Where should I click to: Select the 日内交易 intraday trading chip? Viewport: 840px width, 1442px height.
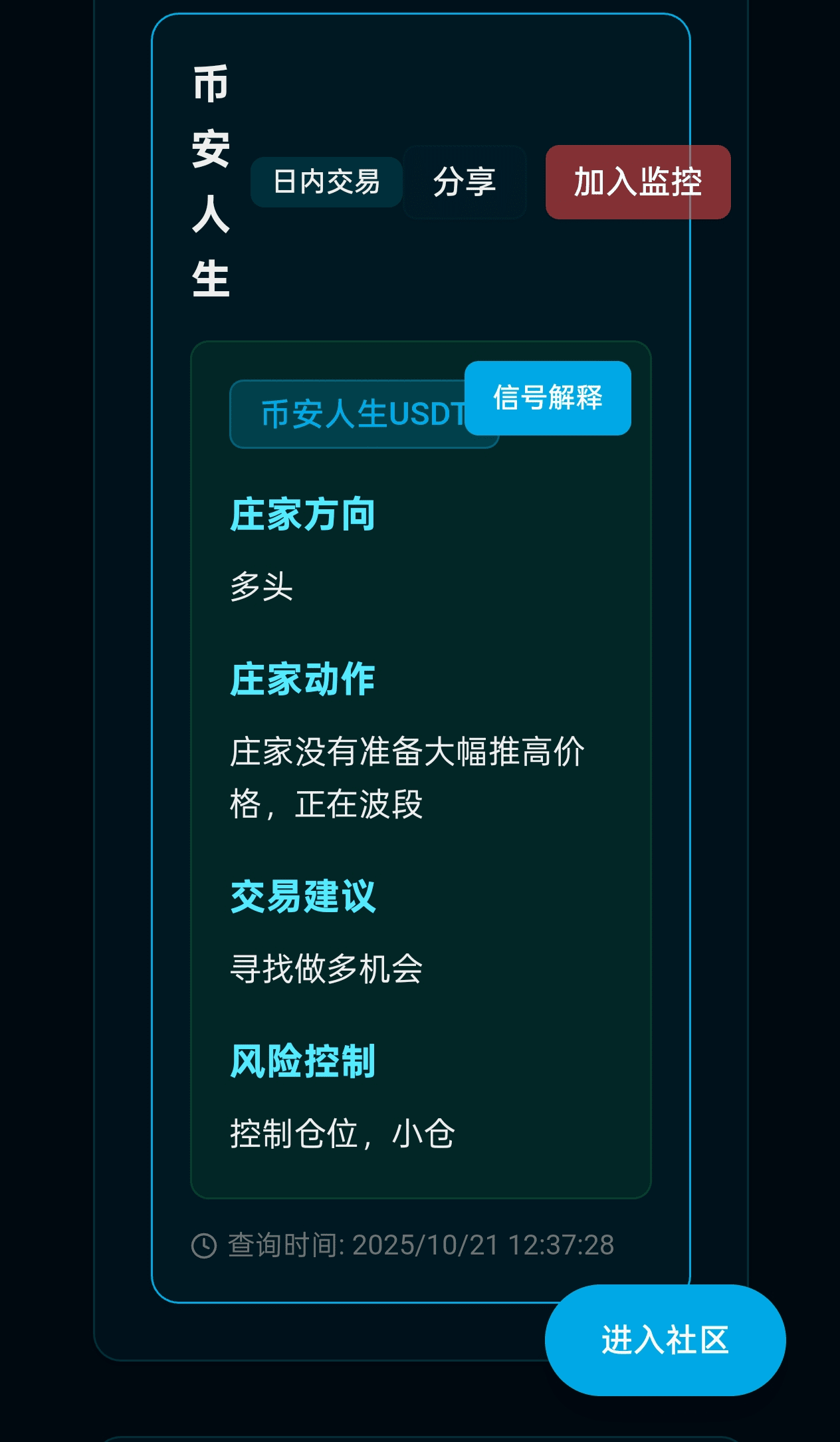tap(326, 182)
